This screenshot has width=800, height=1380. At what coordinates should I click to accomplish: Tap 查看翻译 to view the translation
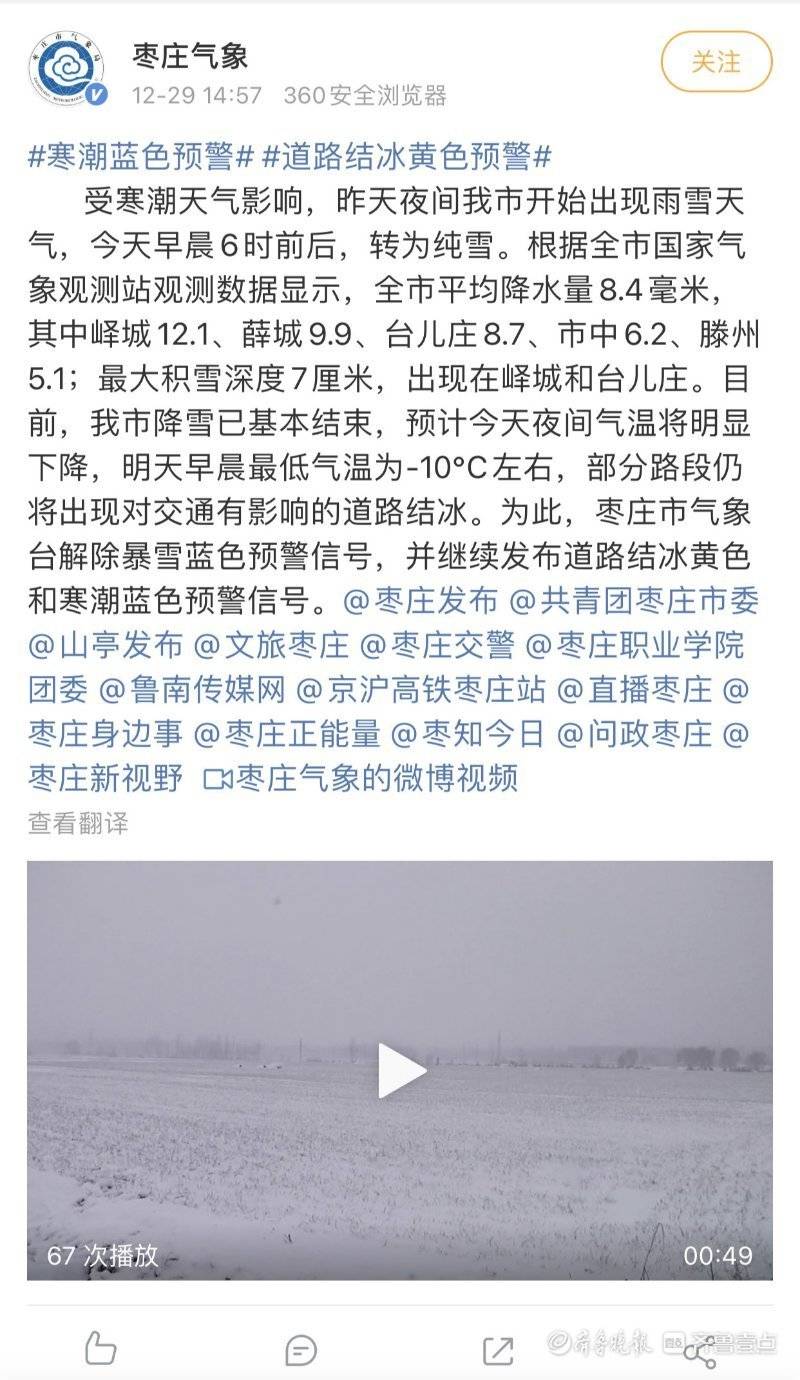click(x=78, y=823)
